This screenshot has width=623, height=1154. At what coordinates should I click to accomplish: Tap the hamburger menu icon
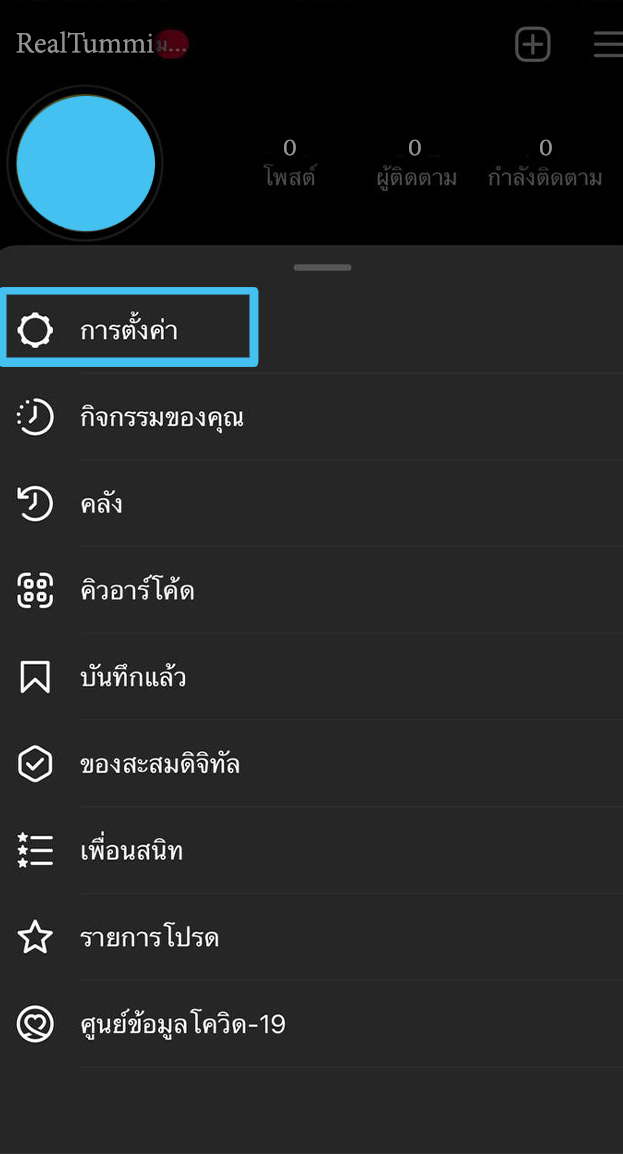tap(607, 44)
